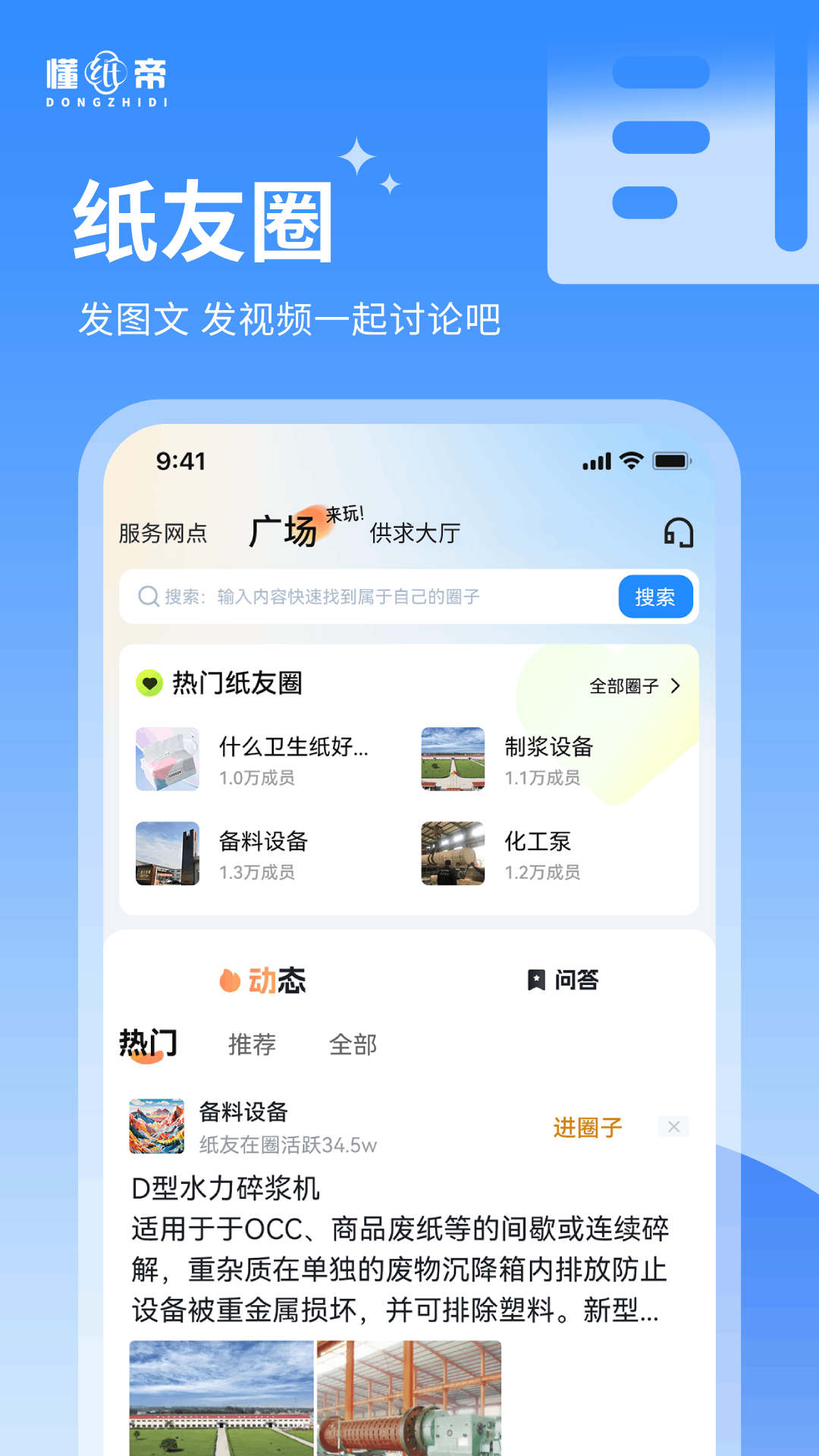Tap the customer service headset icon
The height and width of the screenshot is (1456, 819).
(677, 533)
